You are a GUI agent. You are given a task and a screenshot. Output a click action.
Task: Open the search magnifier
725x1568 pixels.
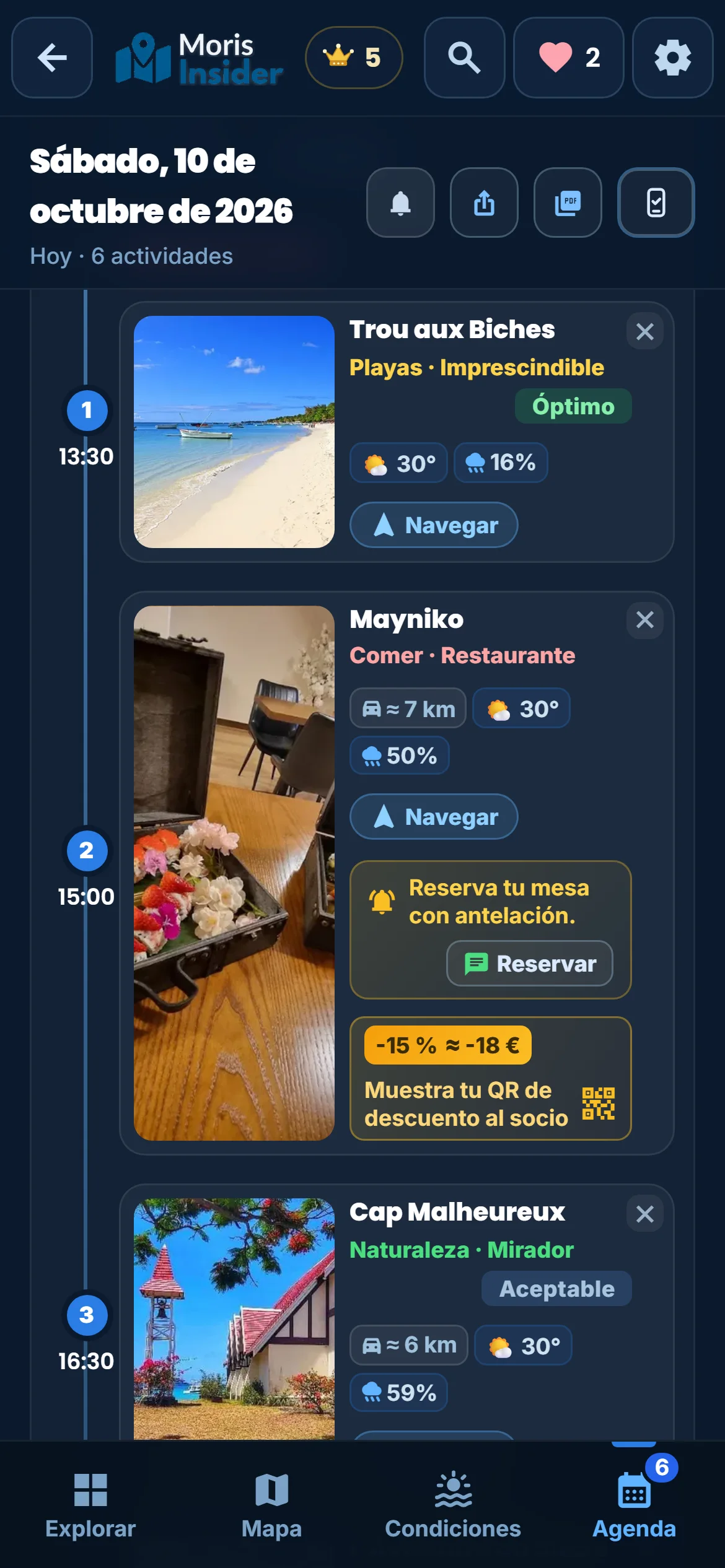click(x=464, y=58)
